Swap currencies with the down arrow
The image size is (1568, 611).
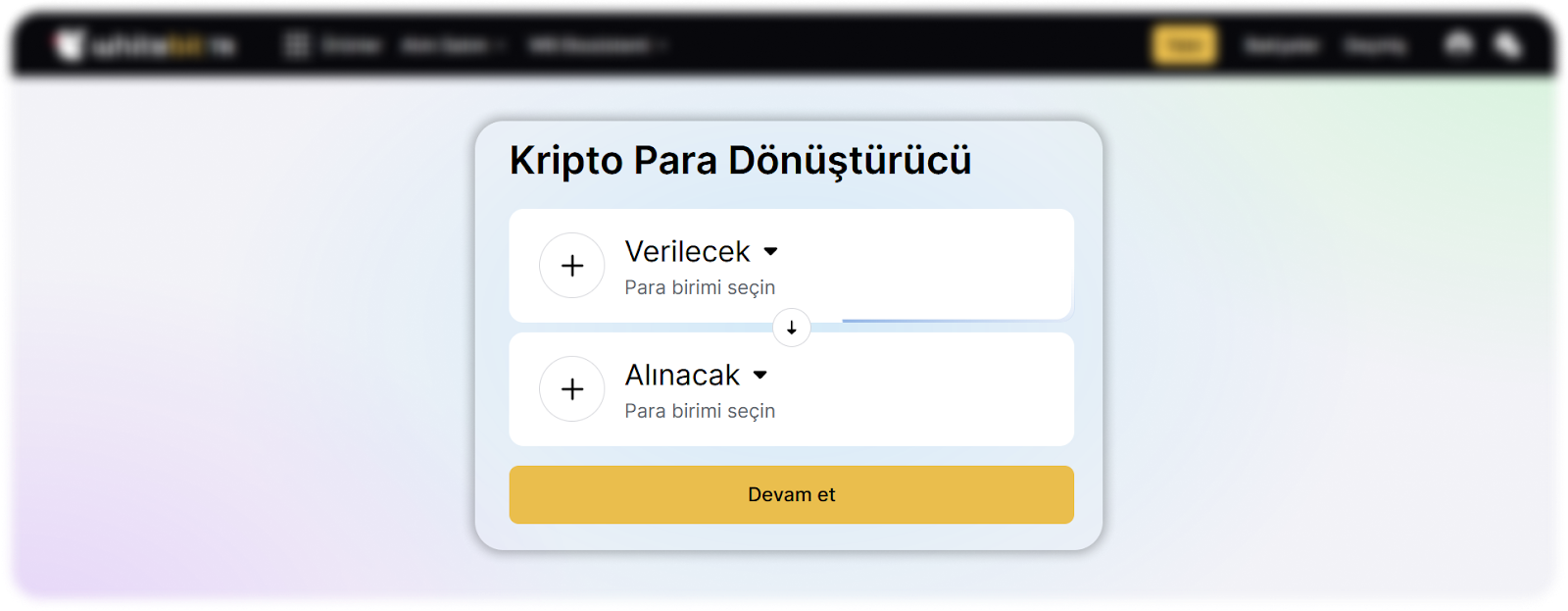click(x=792, y=328)
